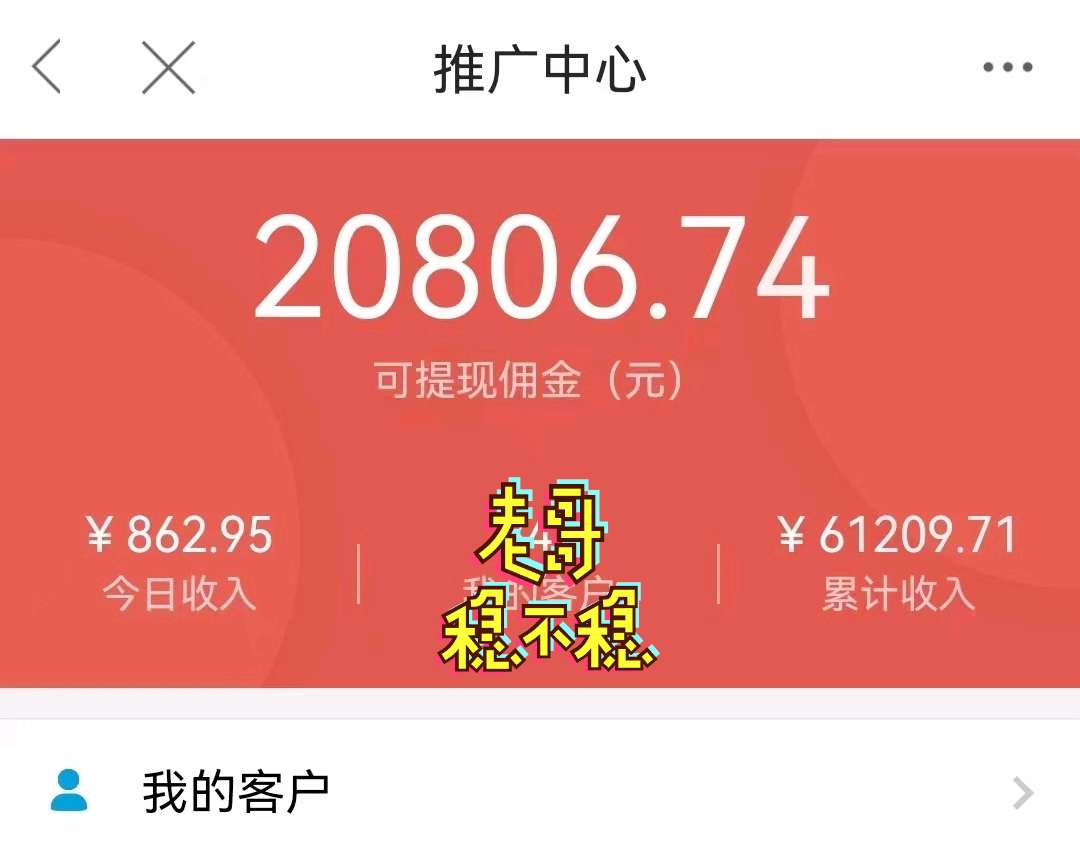
Task: Go back from the 推广中心 page
Action: pos(47,68)
